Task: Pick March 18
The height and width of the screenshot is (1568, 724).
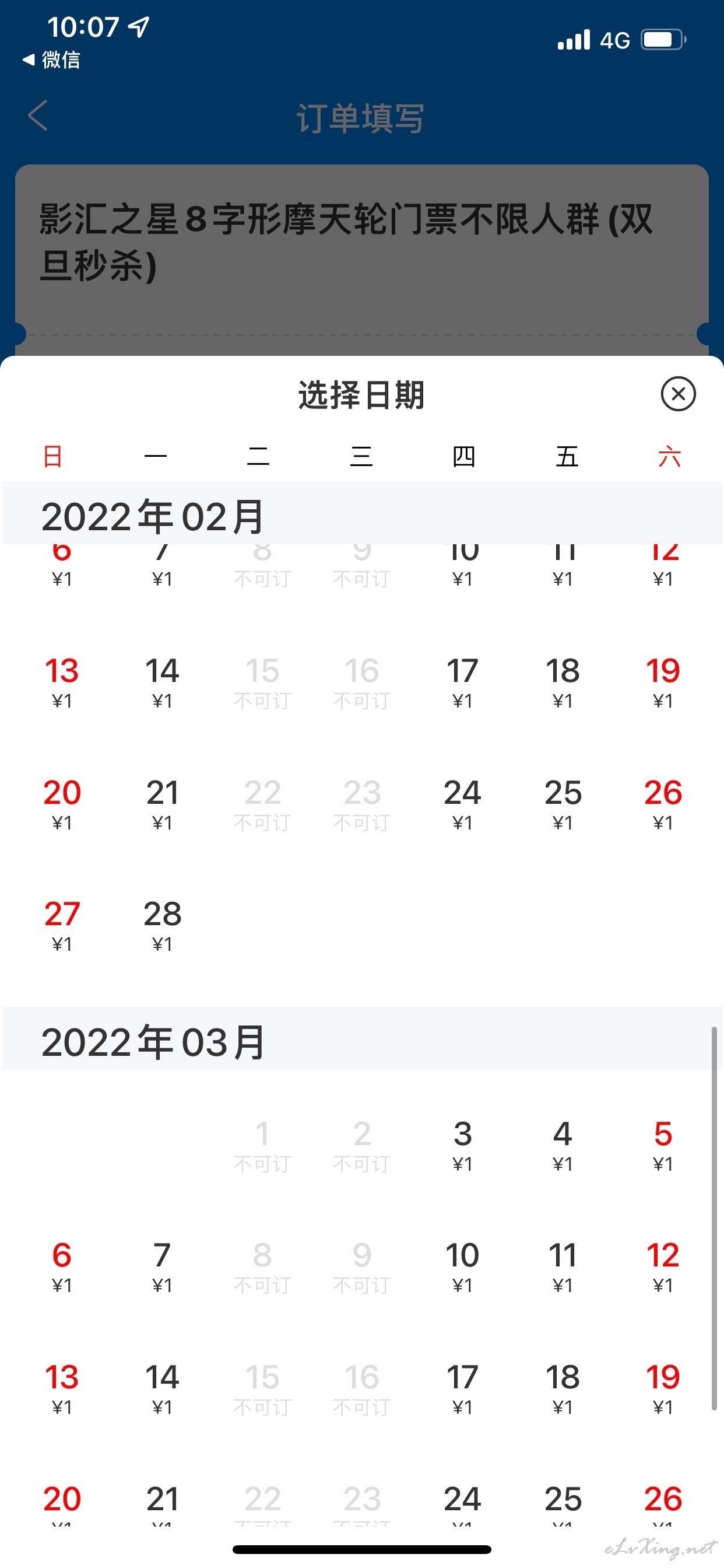Action: 563,1388
